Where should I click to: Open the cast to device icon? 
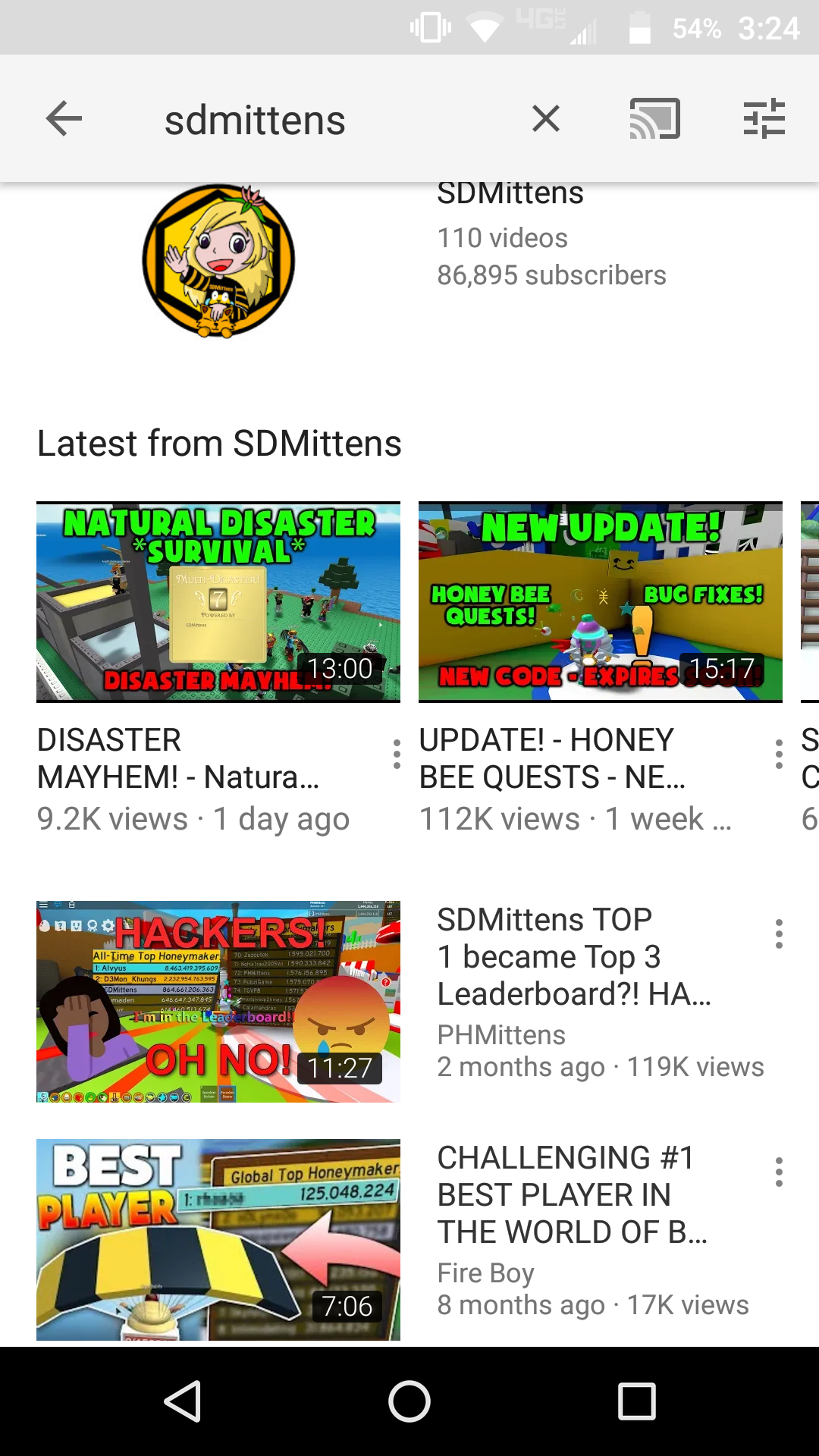pyautogui.click(x=654, y=119)
